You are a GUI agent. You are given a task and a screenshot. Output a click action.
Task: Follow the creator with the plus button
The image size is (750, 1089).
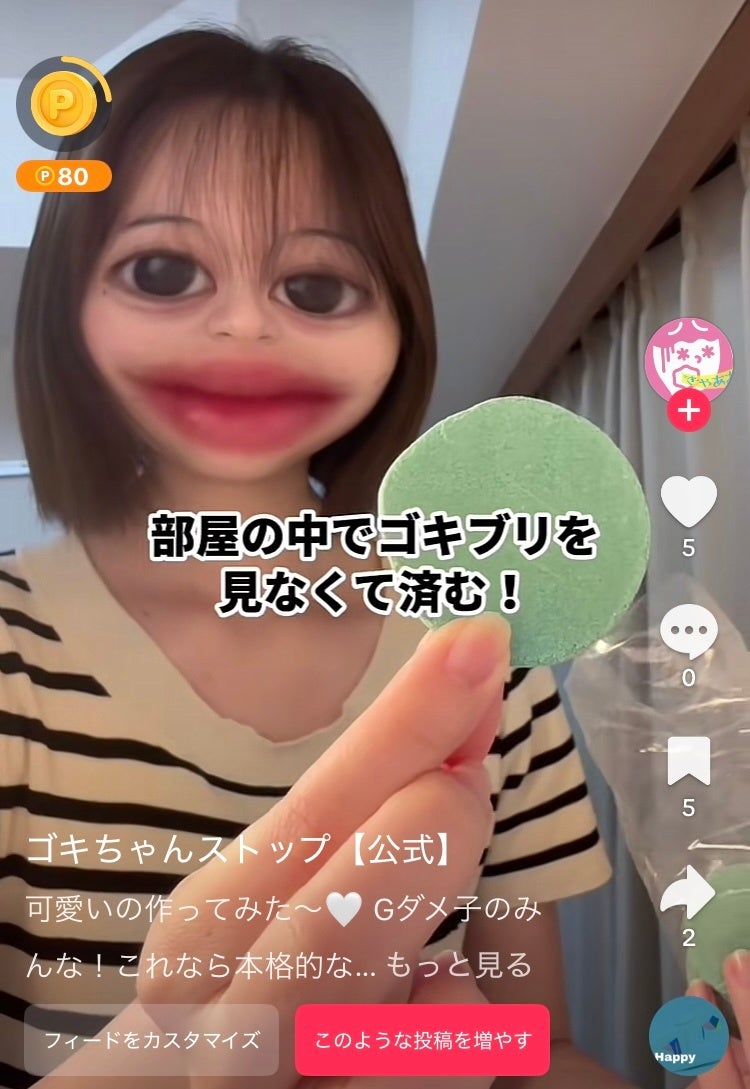click(689, 409)
